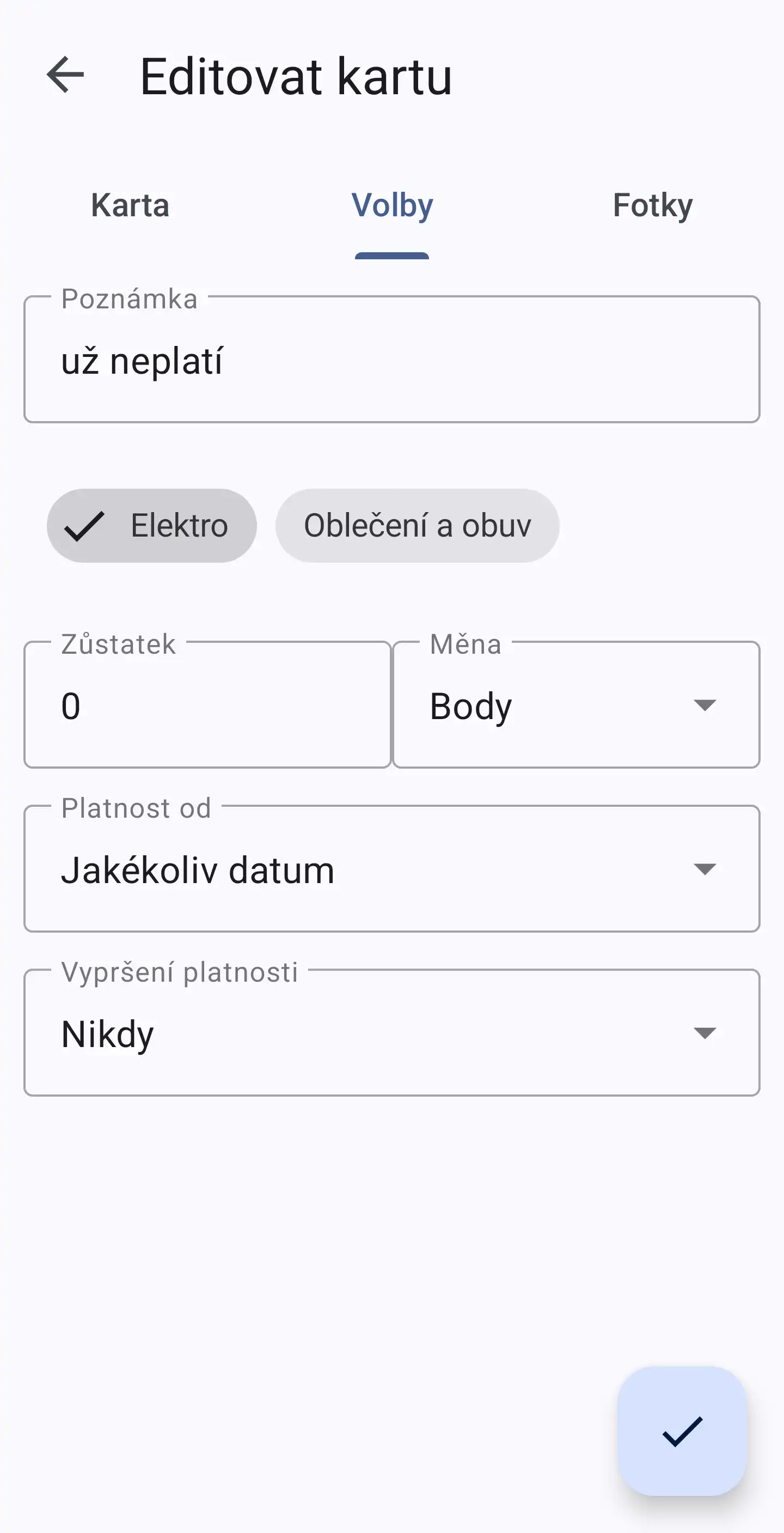Tap the Zůstatek balance field
Viewport: 784px width, 1533px height.
point(207,706)
